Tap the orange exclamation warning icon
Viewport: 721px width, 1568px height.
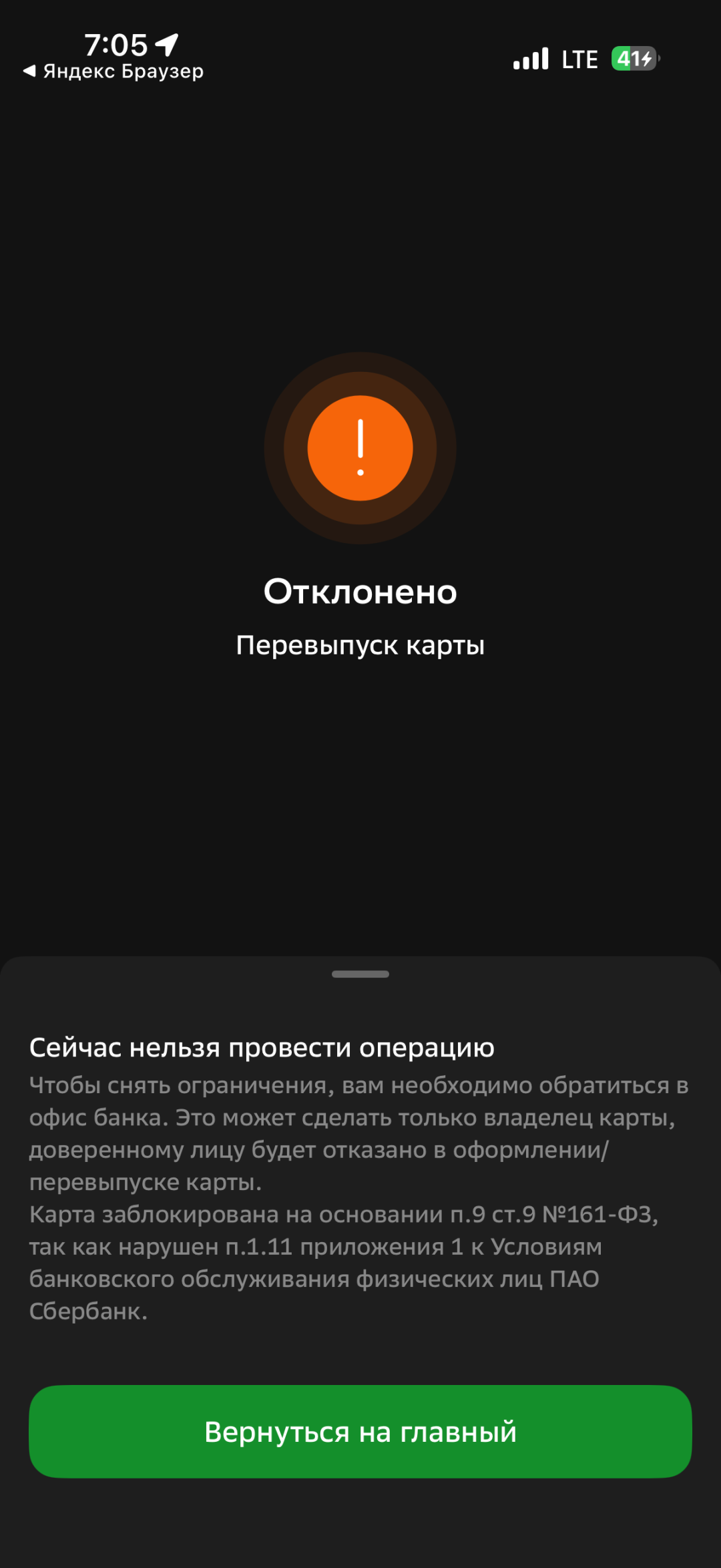point(360,447)
